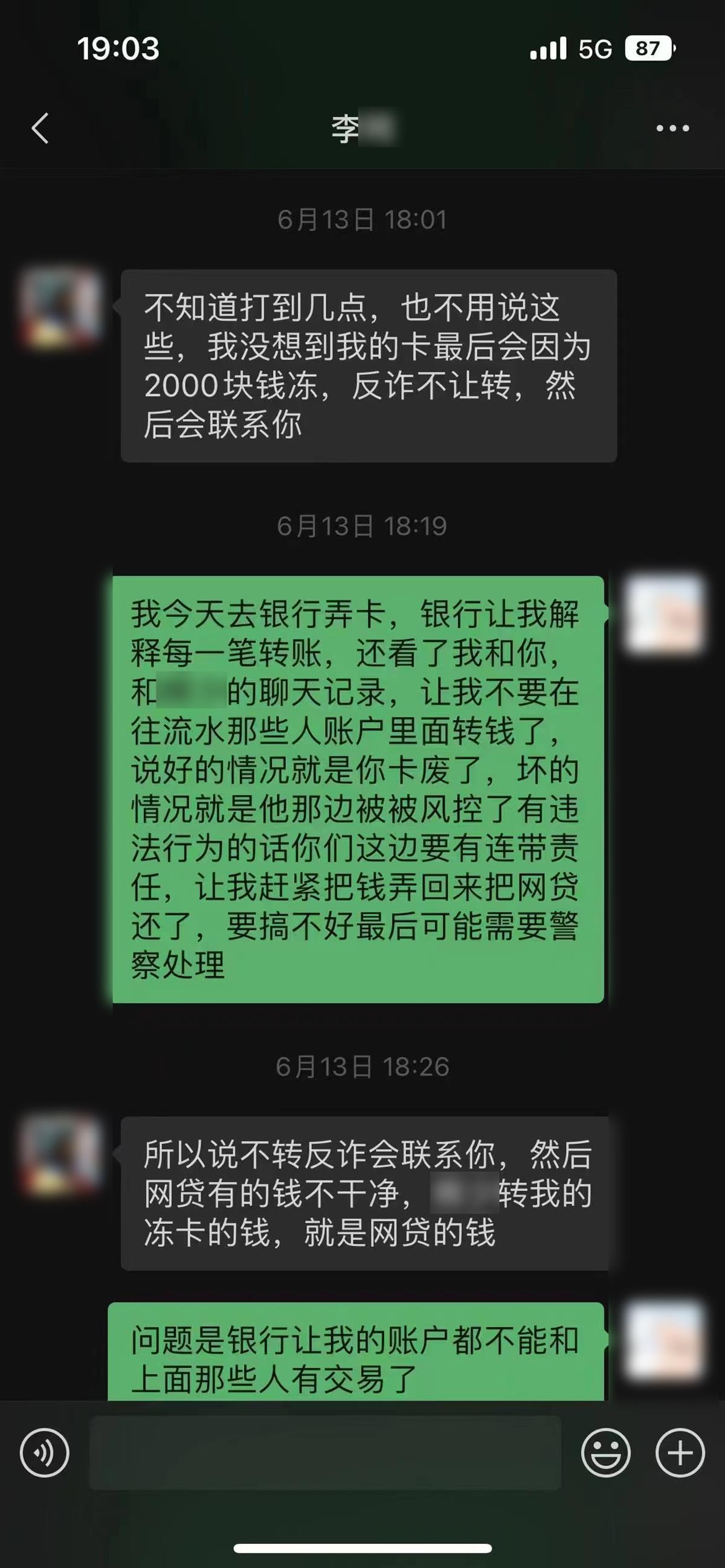The width and height of the screenshot is (725, 1568).
Task: Open the plus attachment menu
Action: (680, 1453)
